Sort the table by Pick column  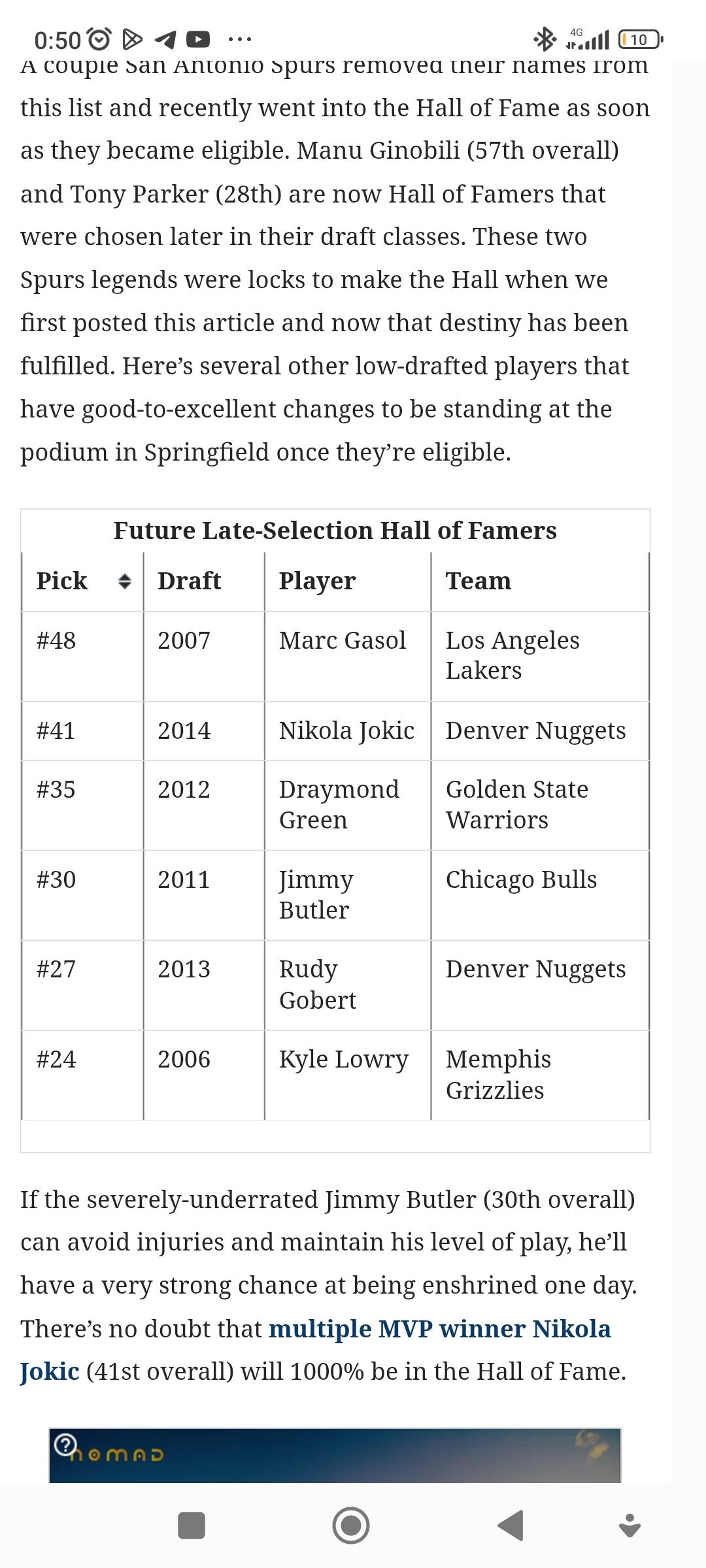(x=124, y=581)
